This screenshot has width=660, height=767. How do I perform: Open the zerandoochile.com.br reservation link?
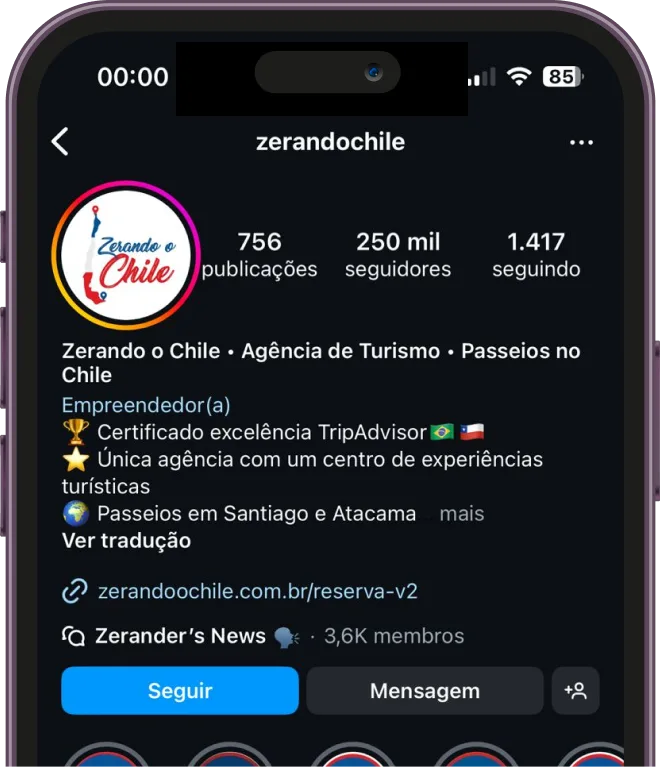tap(257, 591)
